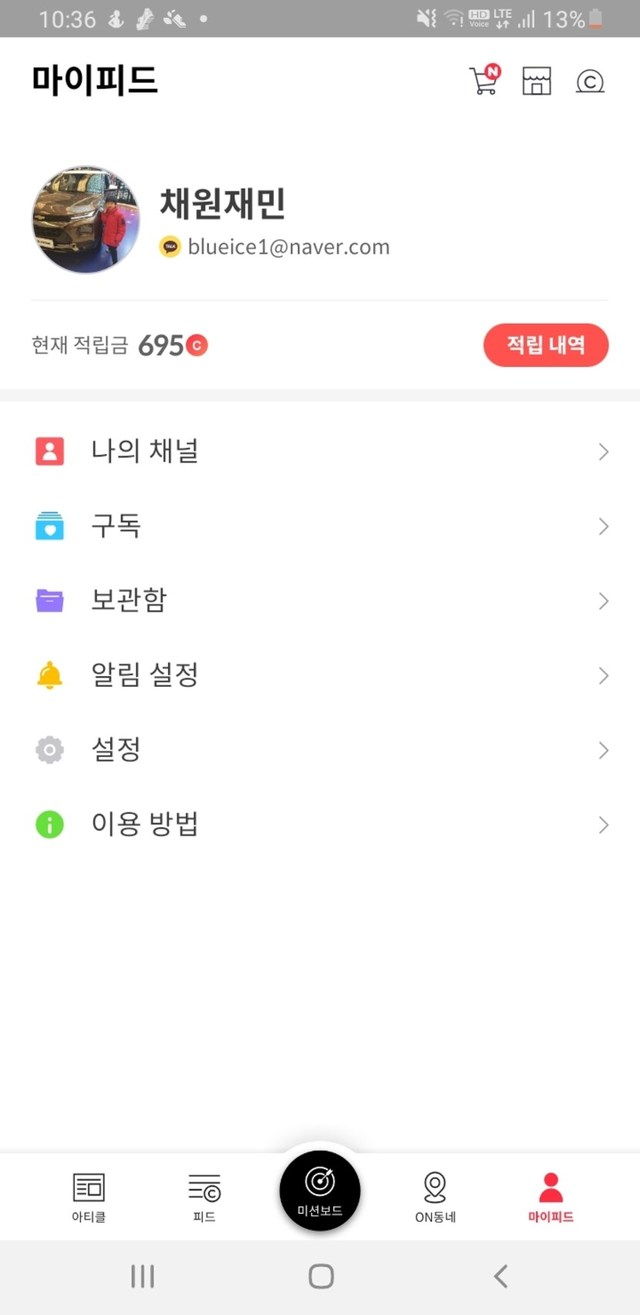Open the gear 설정 row
This screenshot has height=1315, width=640.
tap(116, 750)
